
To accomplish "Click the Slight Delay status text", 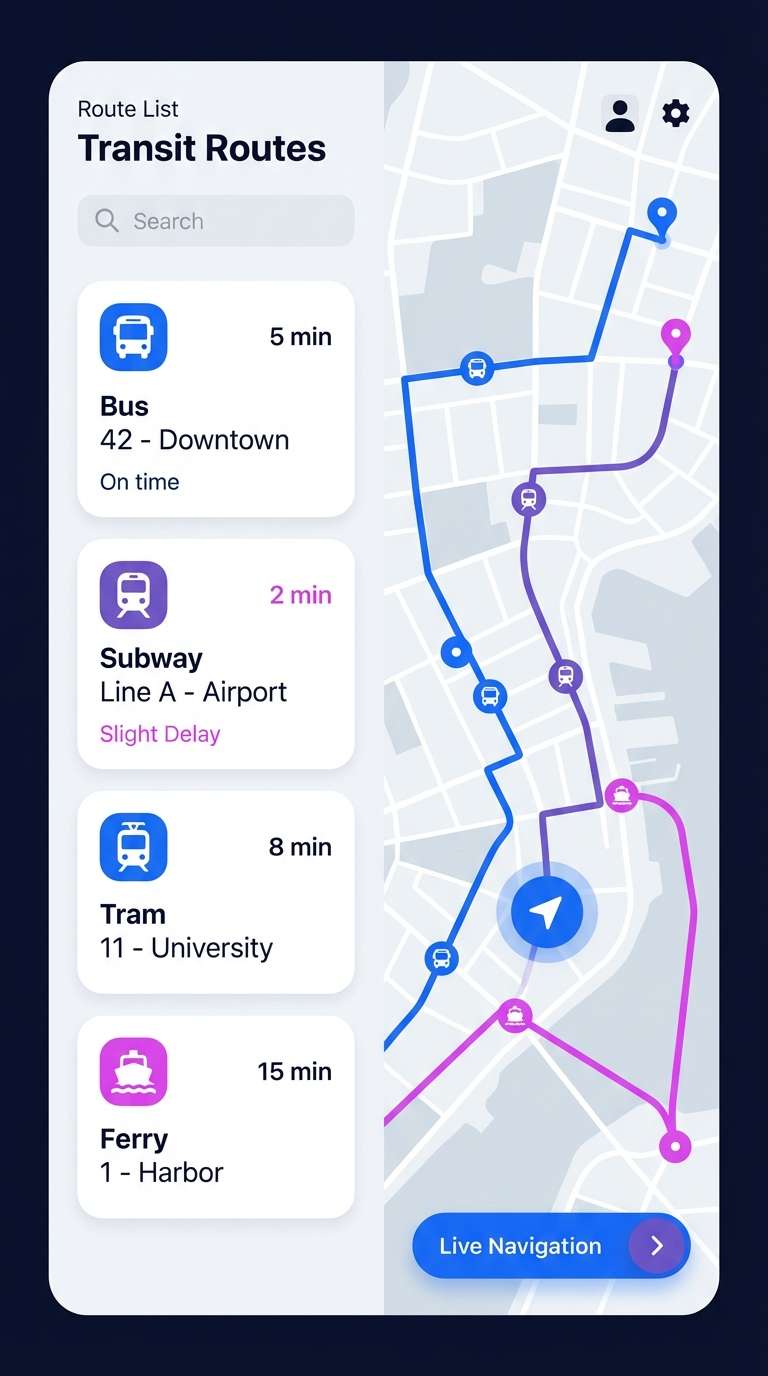I will point(160,733).
